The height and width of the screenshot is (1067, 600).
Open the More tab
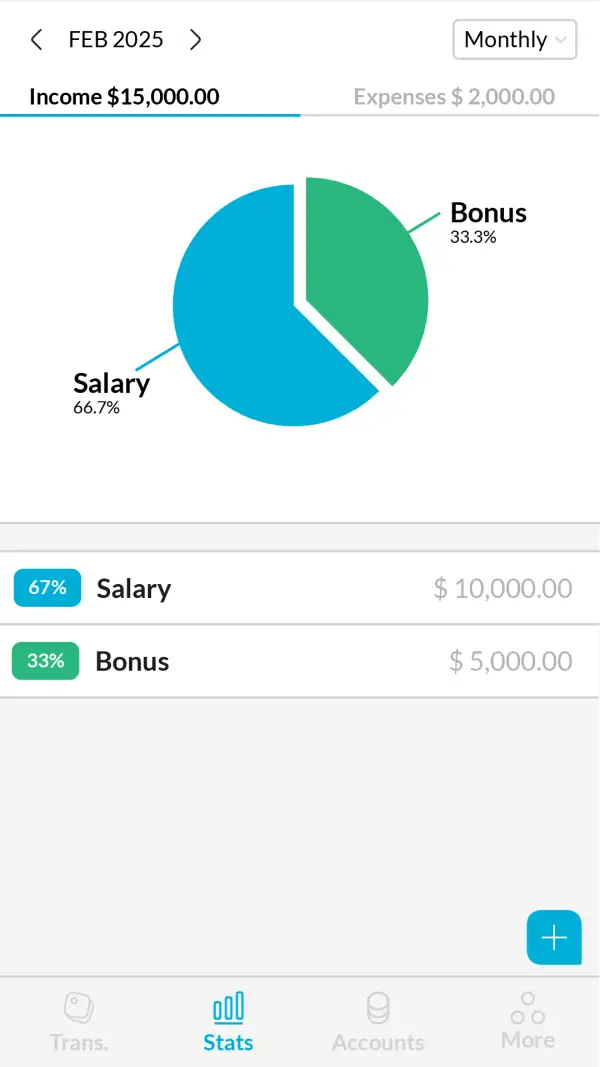[528, 1022]
